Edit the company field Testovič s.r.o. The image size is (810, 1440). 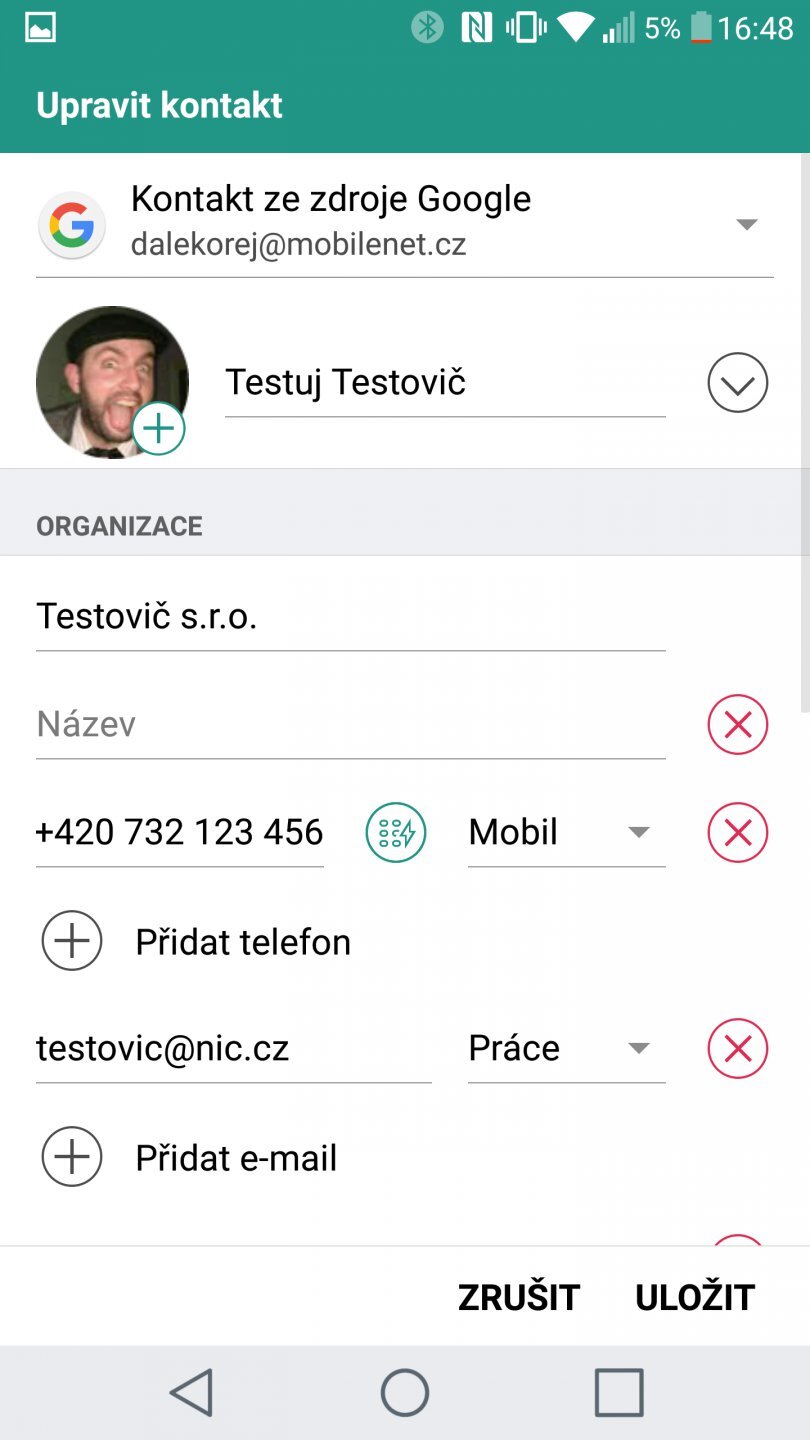(x=350, y=617)
